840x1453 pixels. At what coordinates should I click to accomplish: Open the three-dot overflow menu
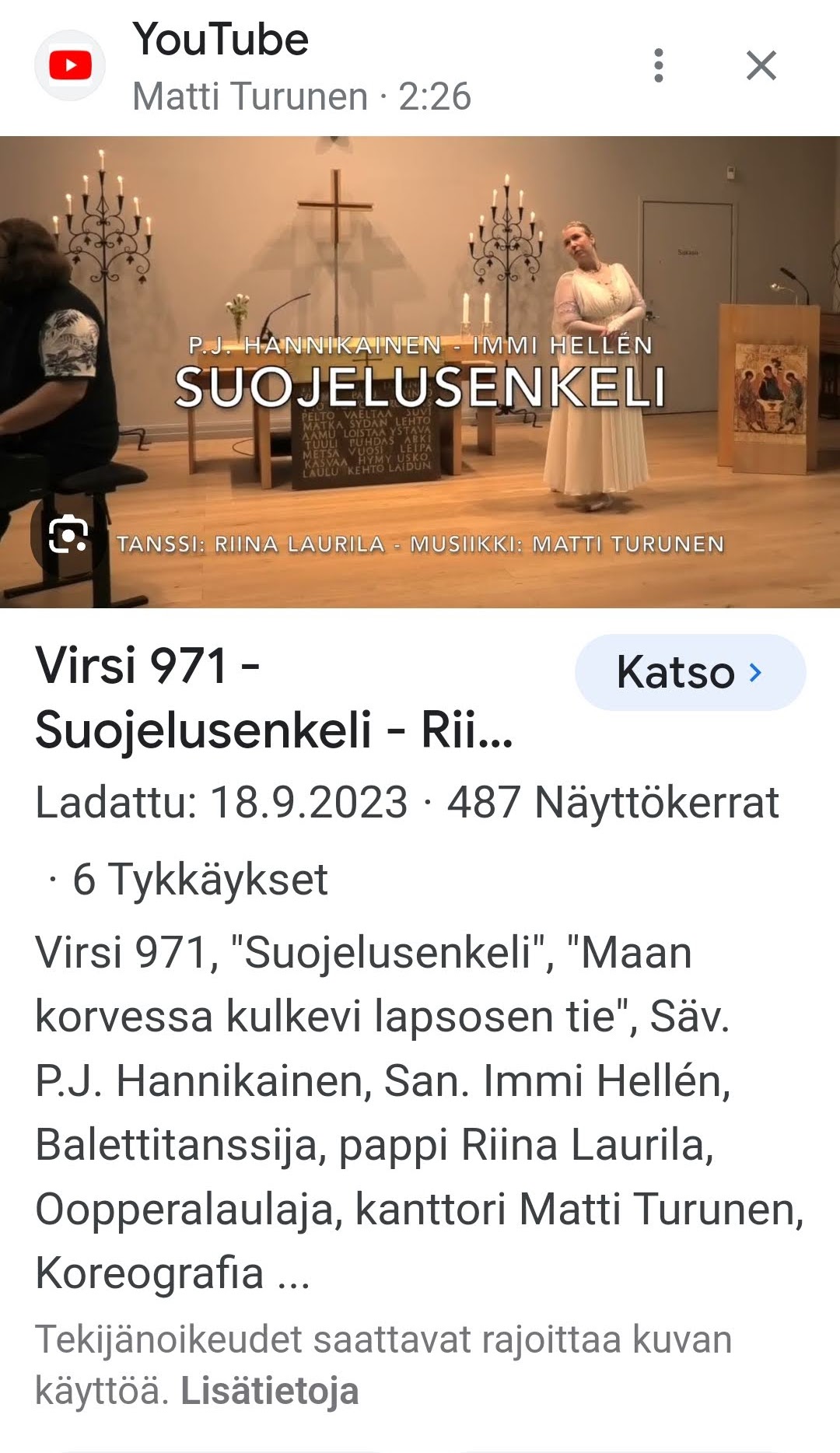tap(659, 65)
